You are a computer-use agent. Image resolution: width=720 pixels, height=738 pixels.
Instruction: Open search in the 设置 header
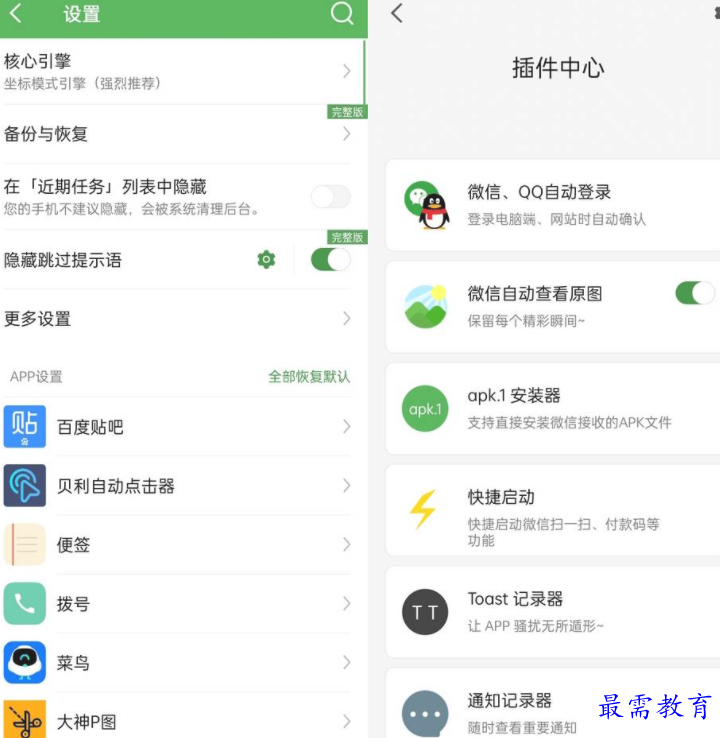point(342,13)
